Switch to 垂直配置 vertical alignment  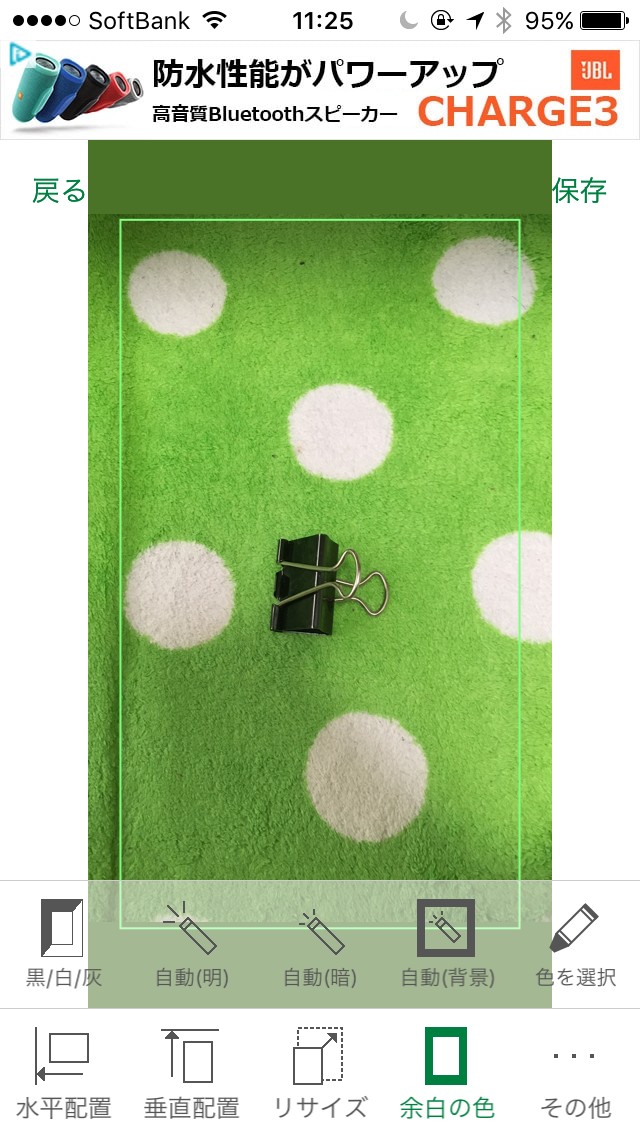tap(191, 1072)
